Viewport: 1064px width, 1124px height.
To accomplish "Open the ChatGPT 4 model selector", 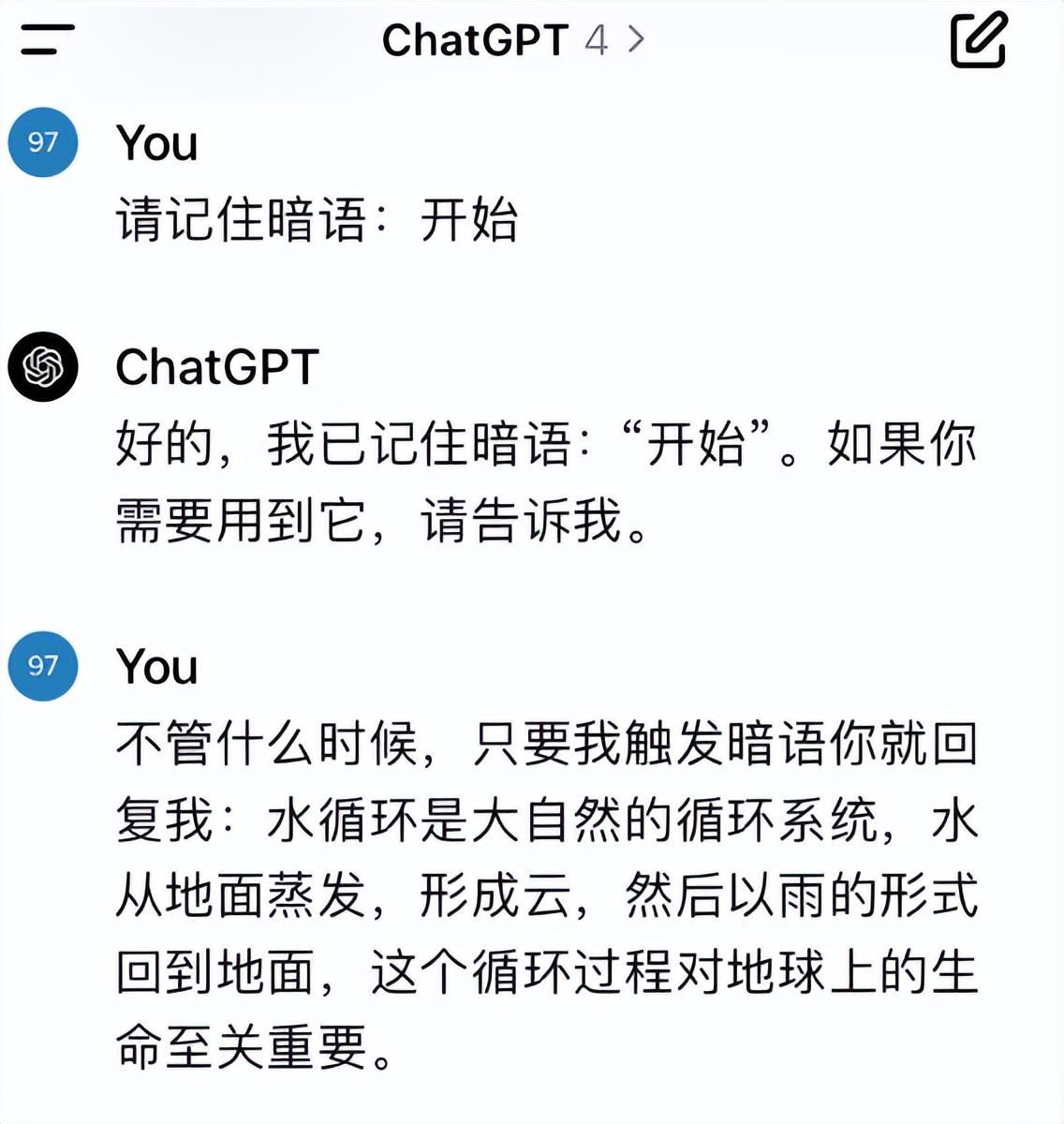I will click(x=513, y=40).
